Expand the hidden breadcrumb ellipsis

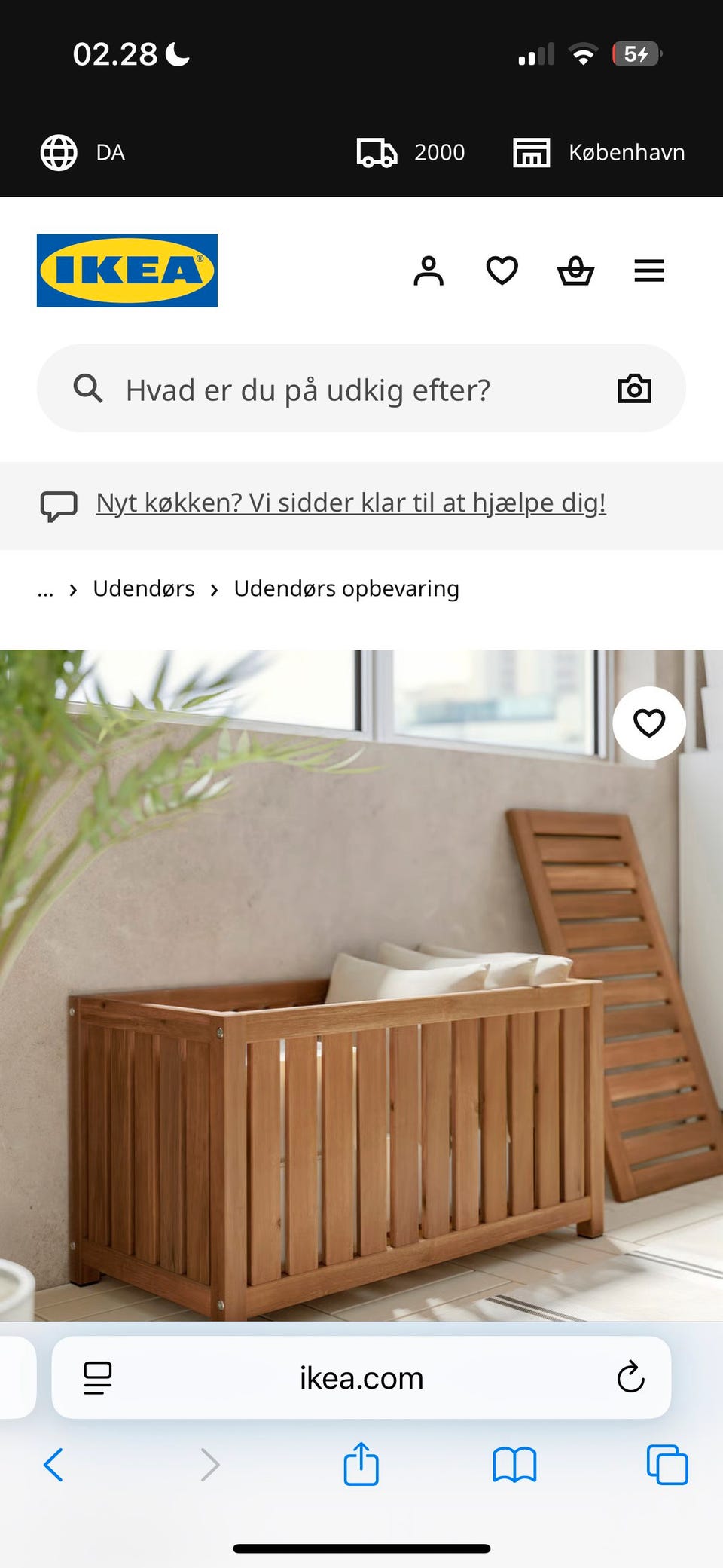[x=45, y=589]
